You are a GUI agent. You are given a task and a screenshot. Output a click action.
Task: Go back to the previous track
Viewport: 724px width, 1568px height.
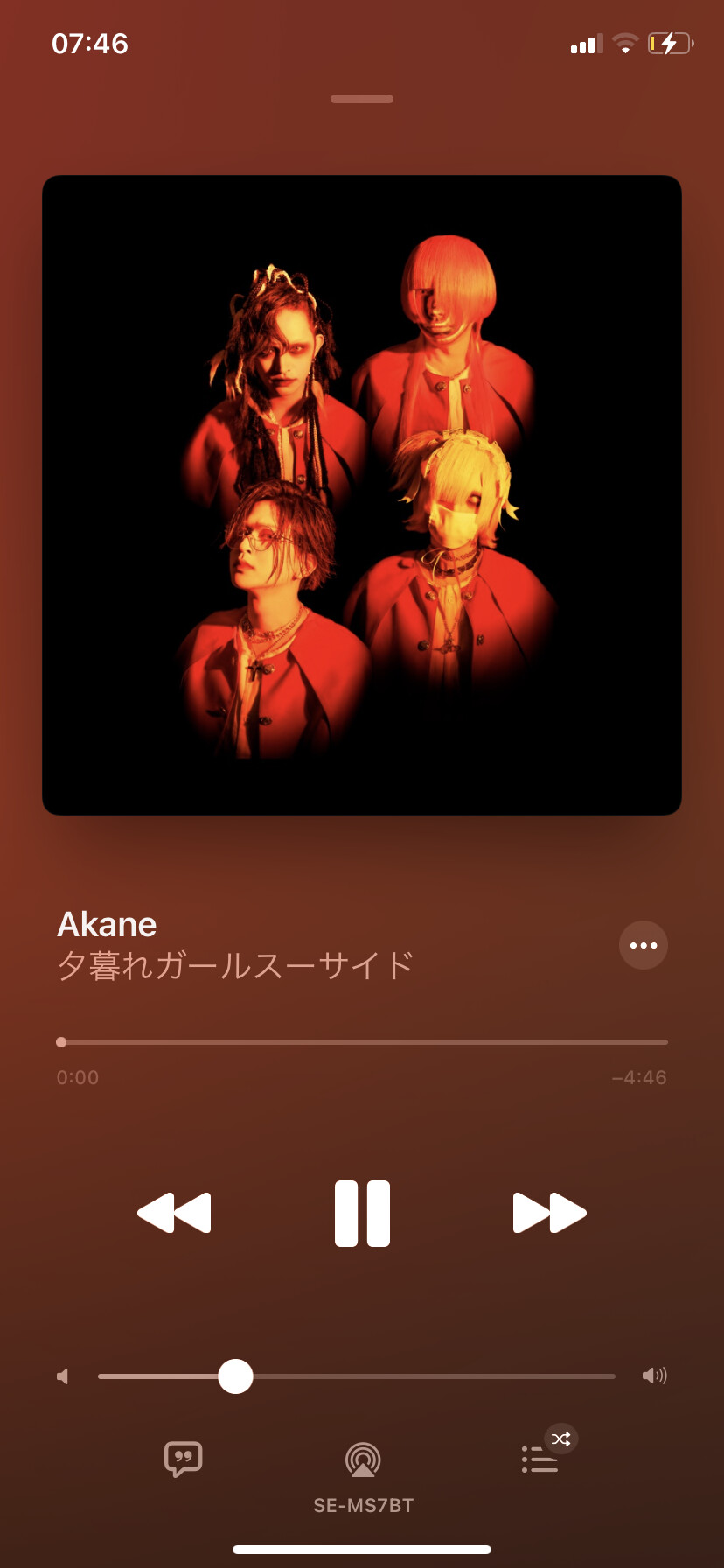tap(174, 1213)
